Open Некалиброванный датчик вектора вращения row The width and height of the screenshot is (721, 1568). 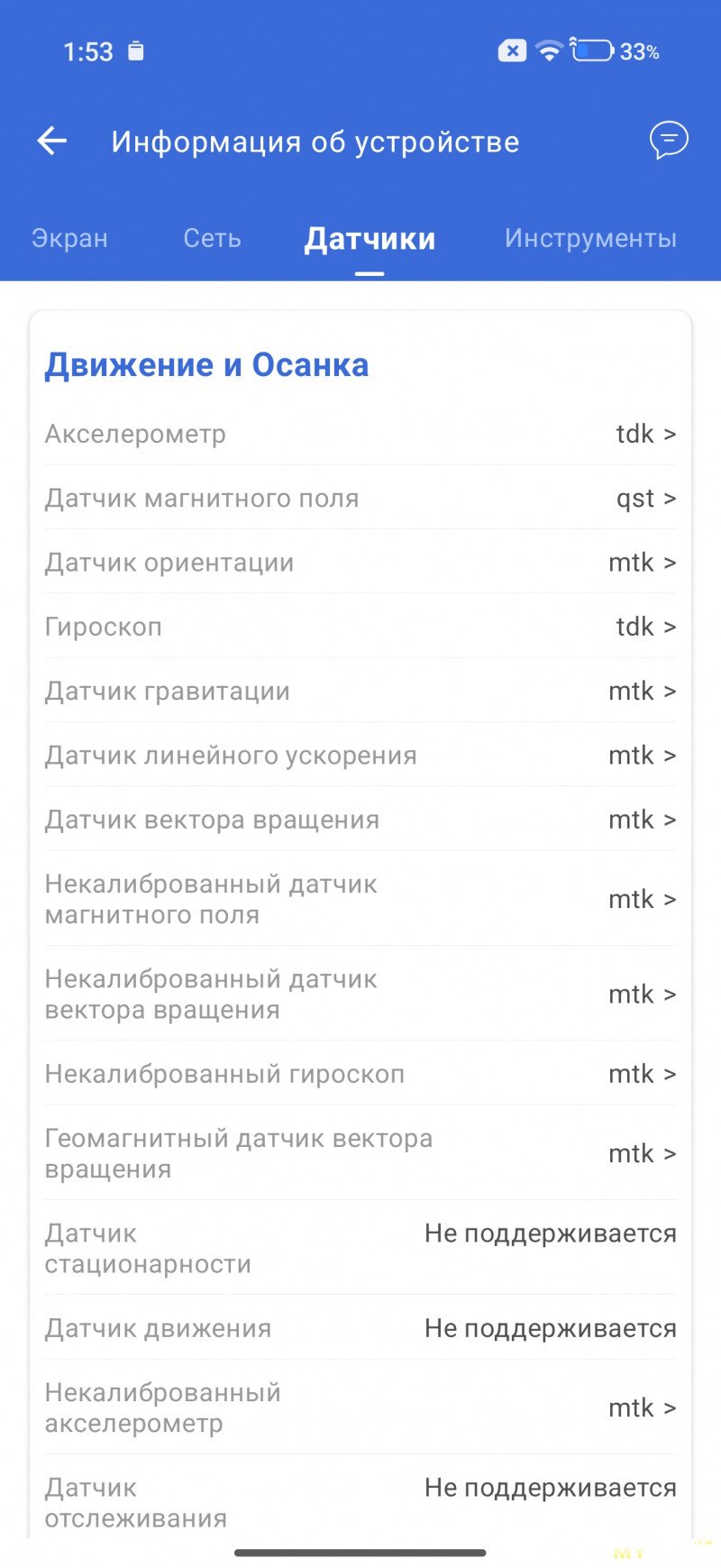pos(360,994)
